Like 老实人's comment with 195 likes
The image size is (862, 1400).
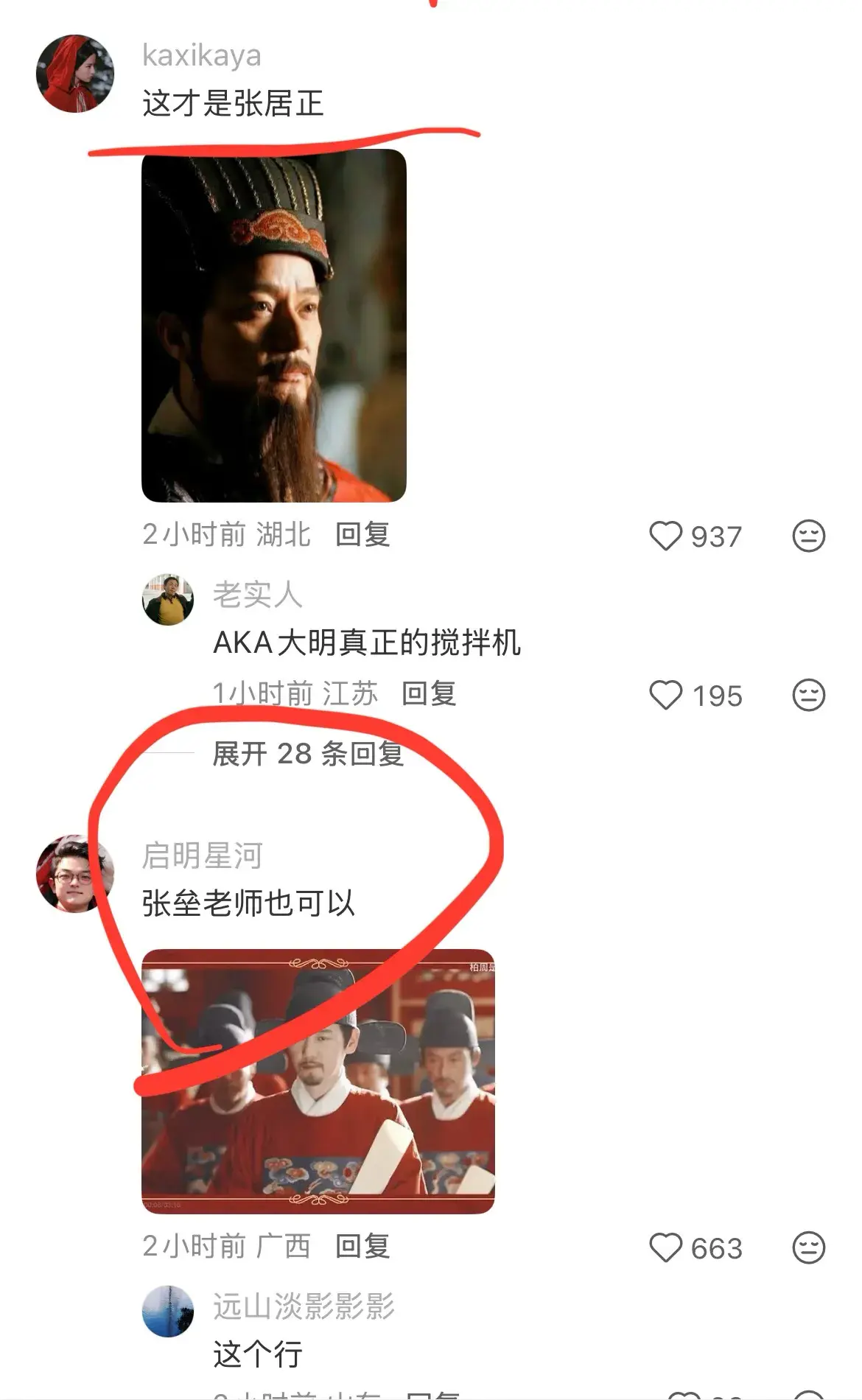pos(665,695)
